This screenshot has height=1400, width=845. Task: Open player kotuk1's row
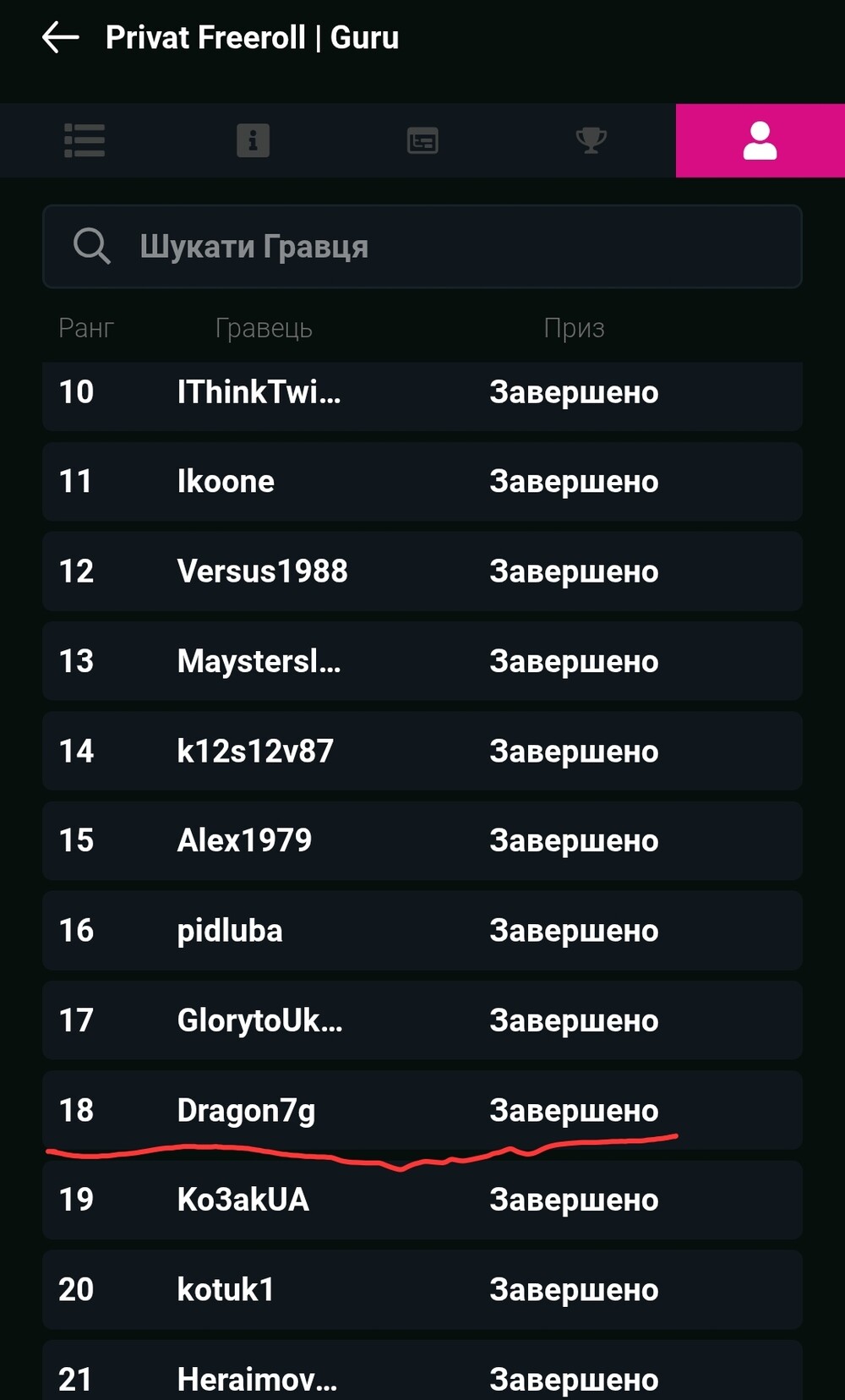[x=422, y=1289]
